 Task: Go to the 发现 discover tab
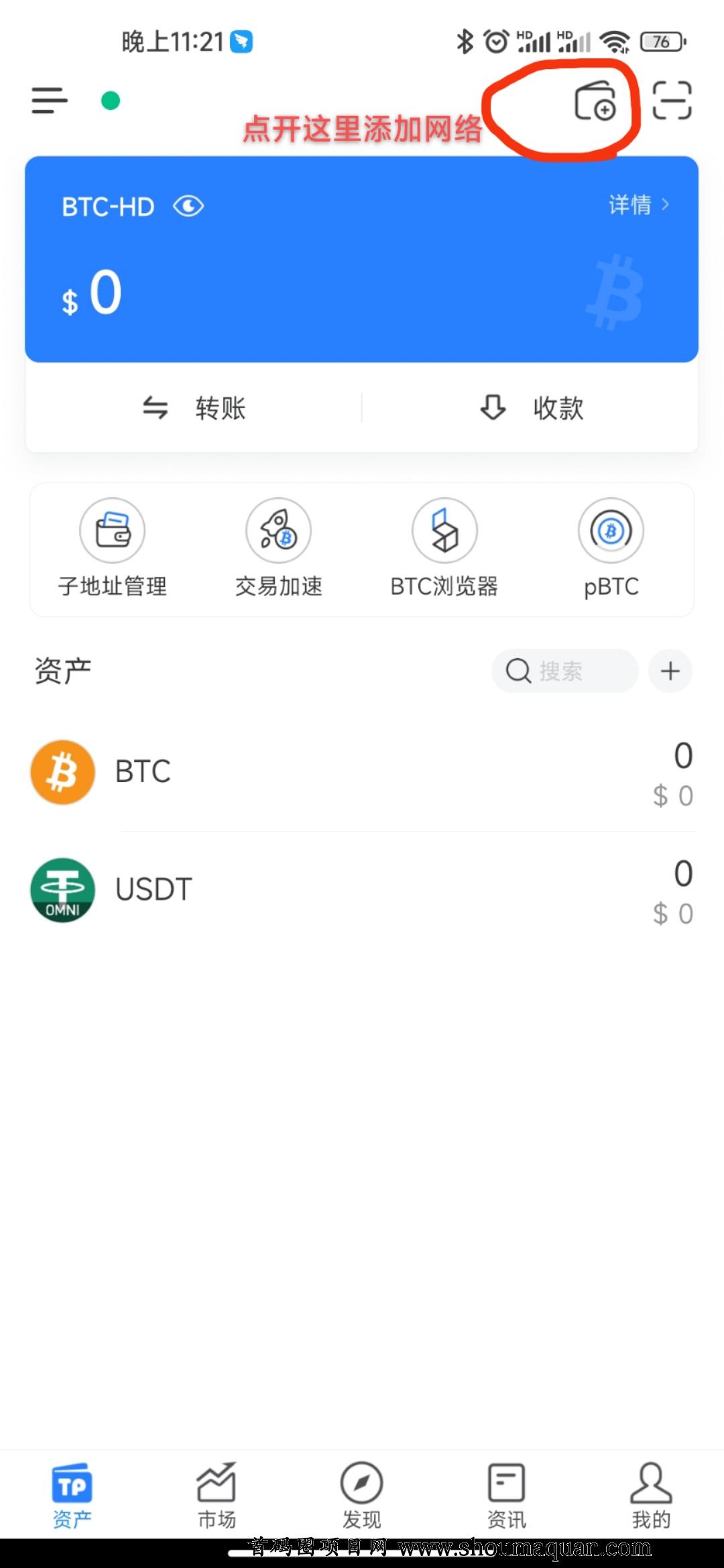click(x=361, y=1496)
